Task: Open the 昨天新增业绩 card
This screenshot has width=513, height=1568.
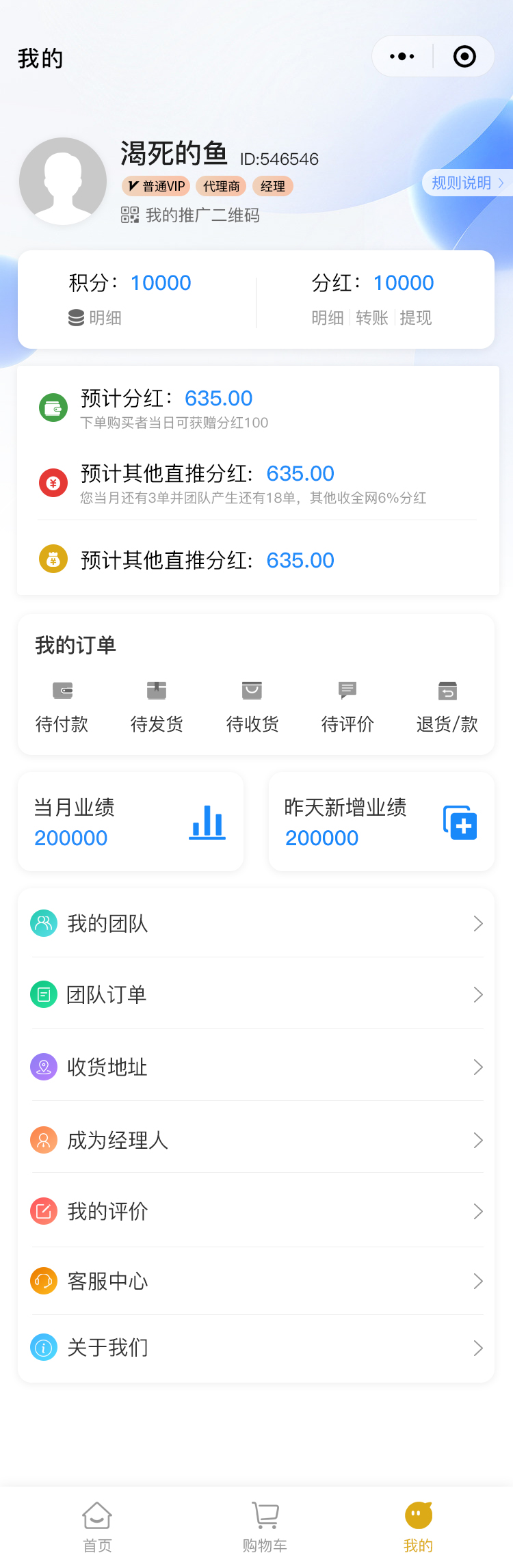Action: pyautogui.click(x=381, y=822)
